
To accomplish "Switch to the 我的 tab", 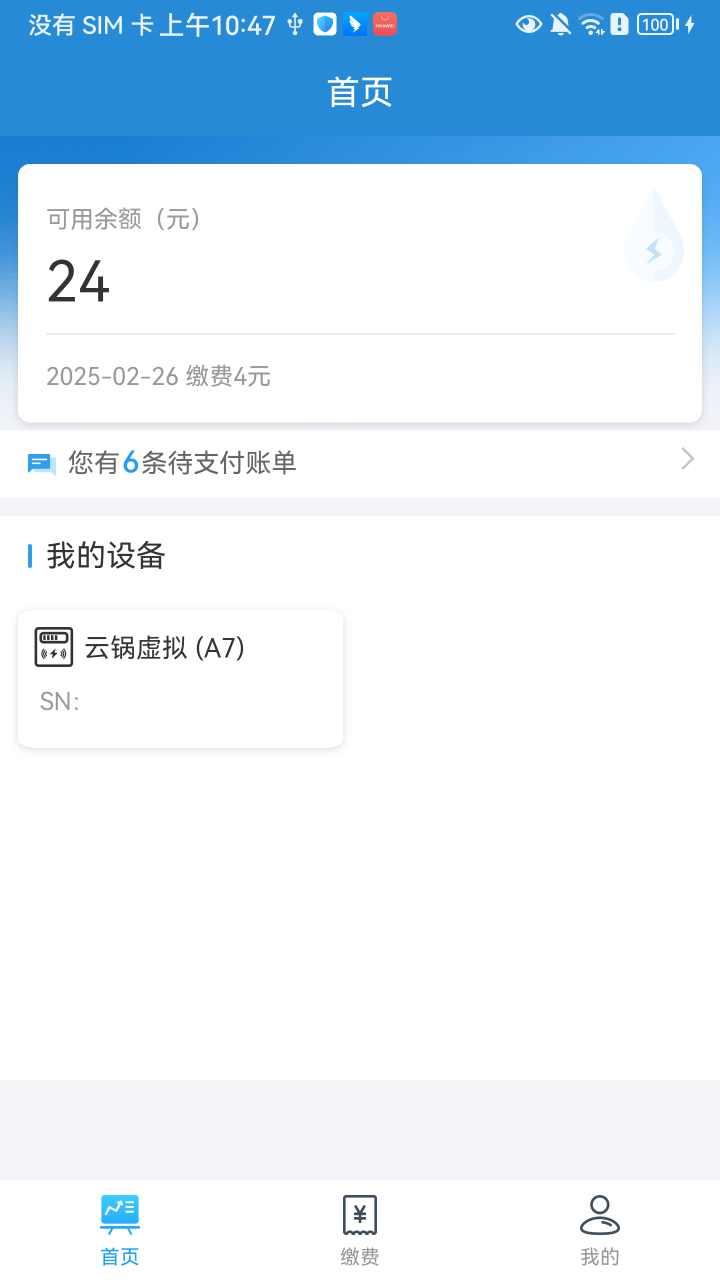I will point(598,1228).
